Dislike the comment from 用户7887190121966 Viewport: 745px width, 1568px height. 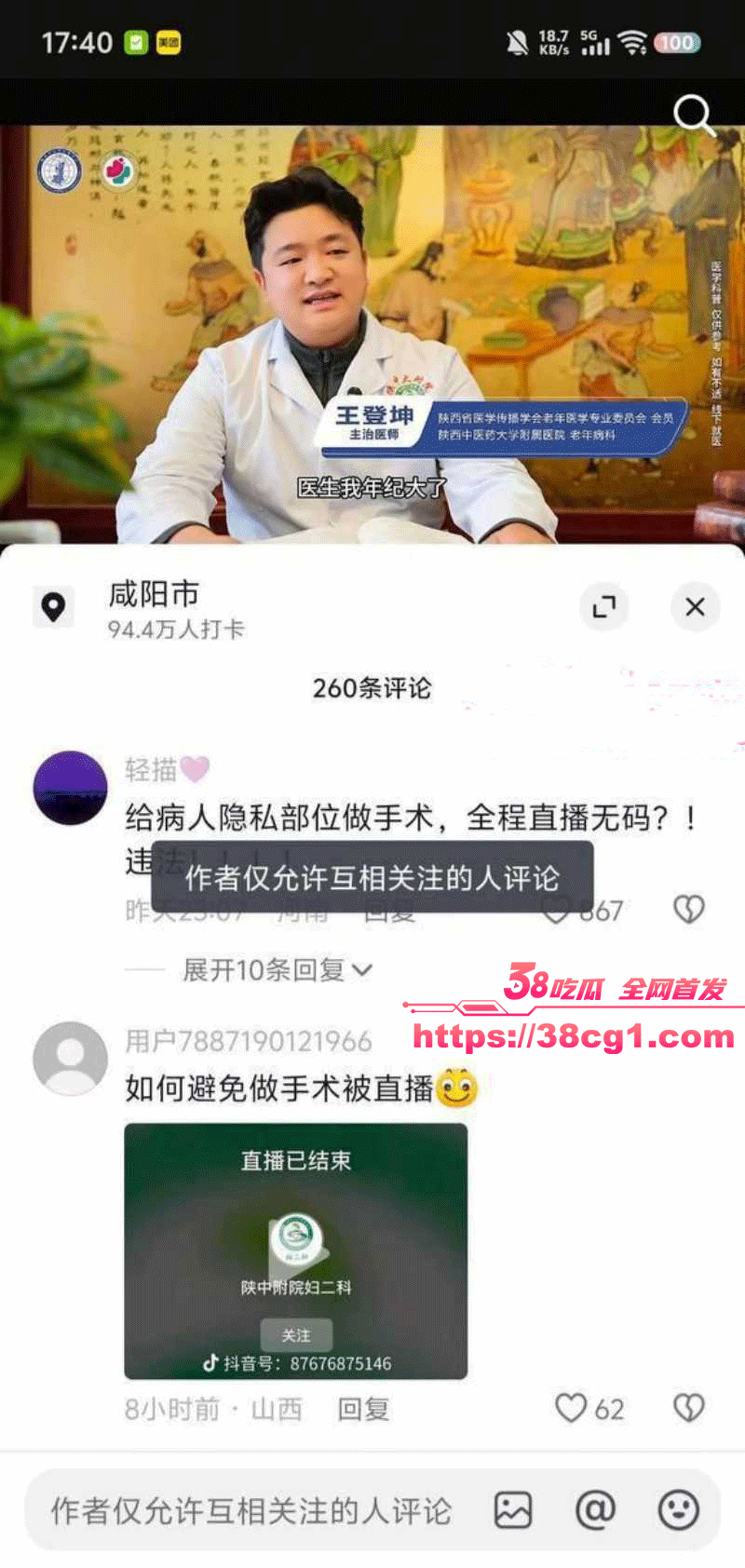pyautogui.click(x=689, y=1408)
